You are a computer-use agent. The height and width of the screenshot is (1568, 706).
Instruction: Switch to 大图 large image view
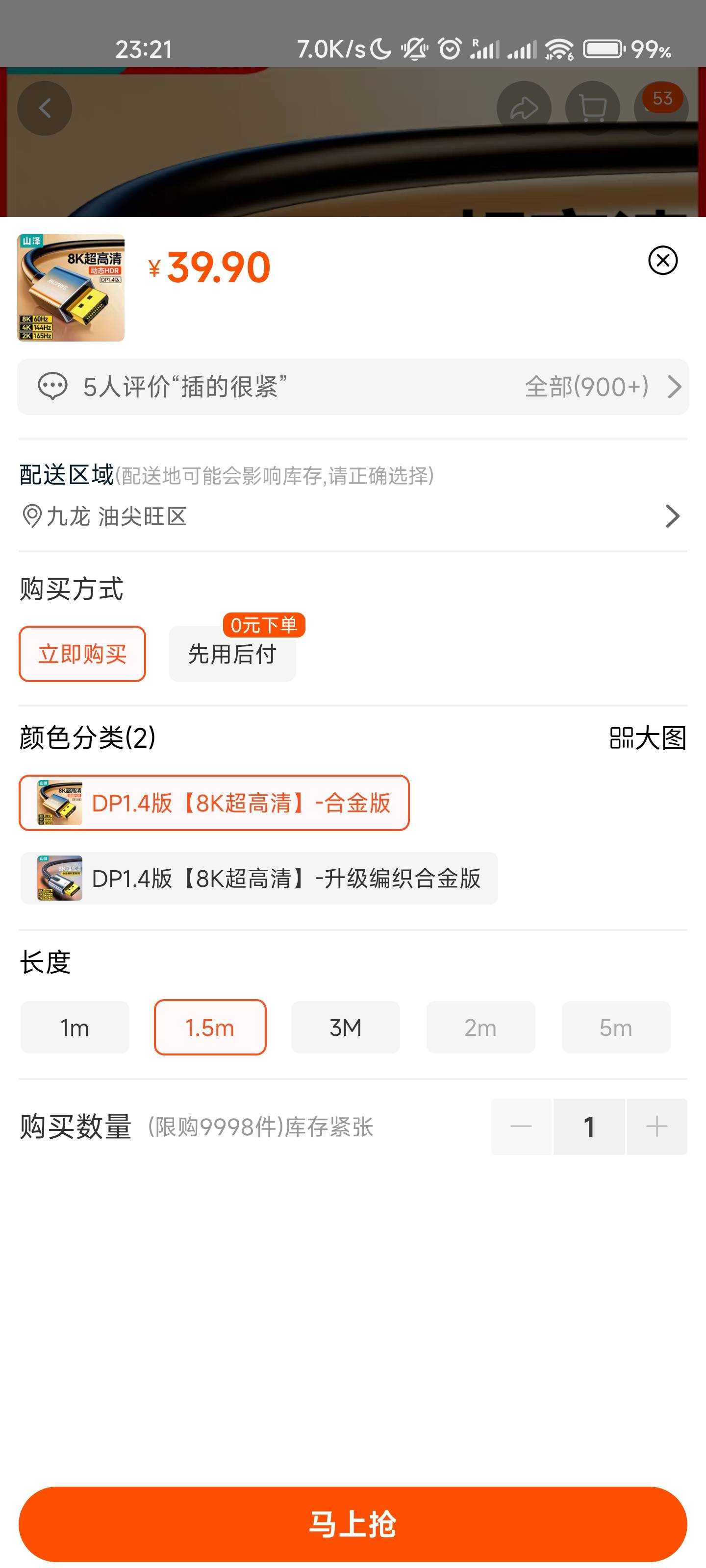(648, 738)
